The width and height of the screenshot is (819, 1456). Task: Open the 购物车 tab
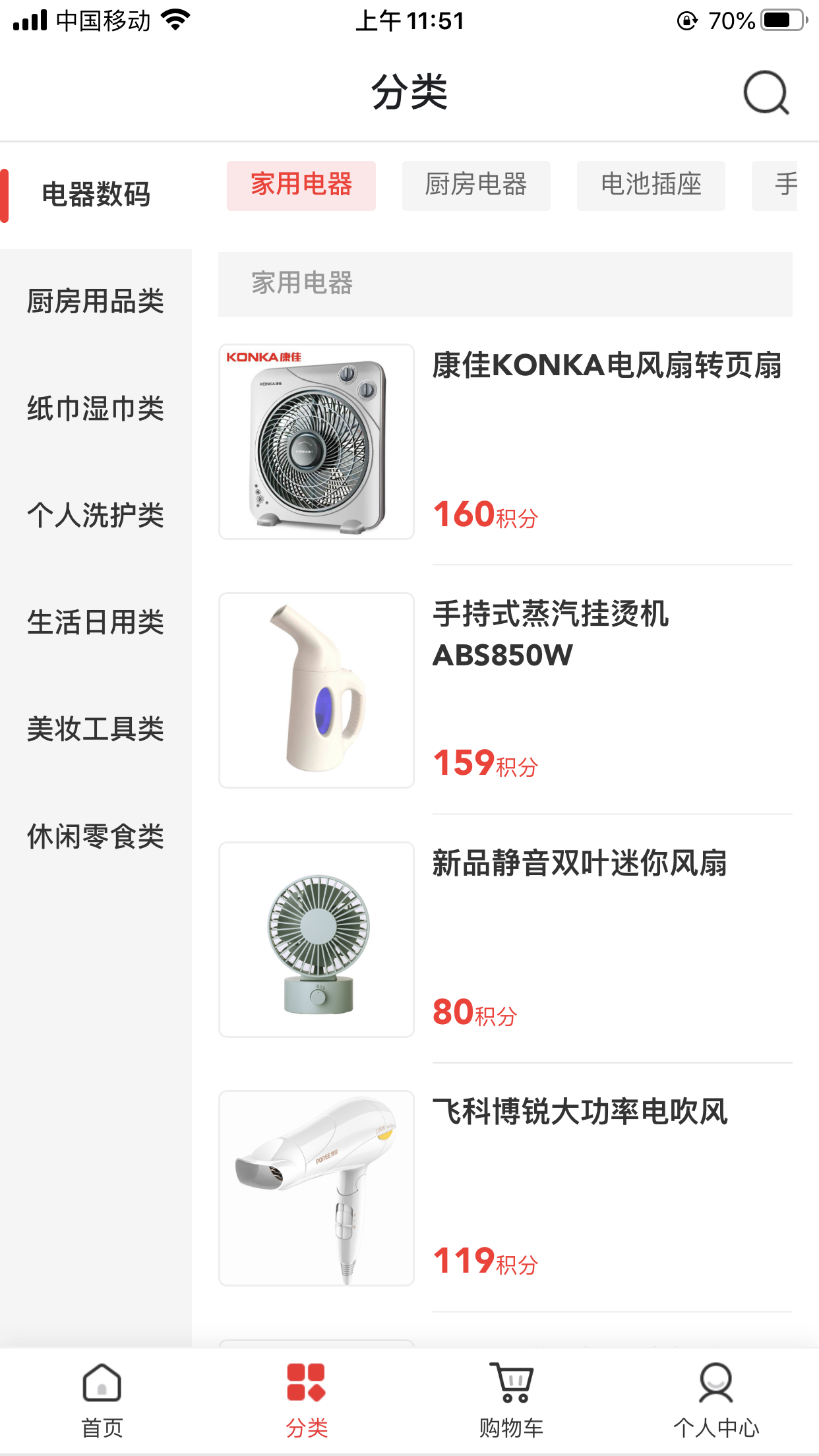pos(512,1401)
